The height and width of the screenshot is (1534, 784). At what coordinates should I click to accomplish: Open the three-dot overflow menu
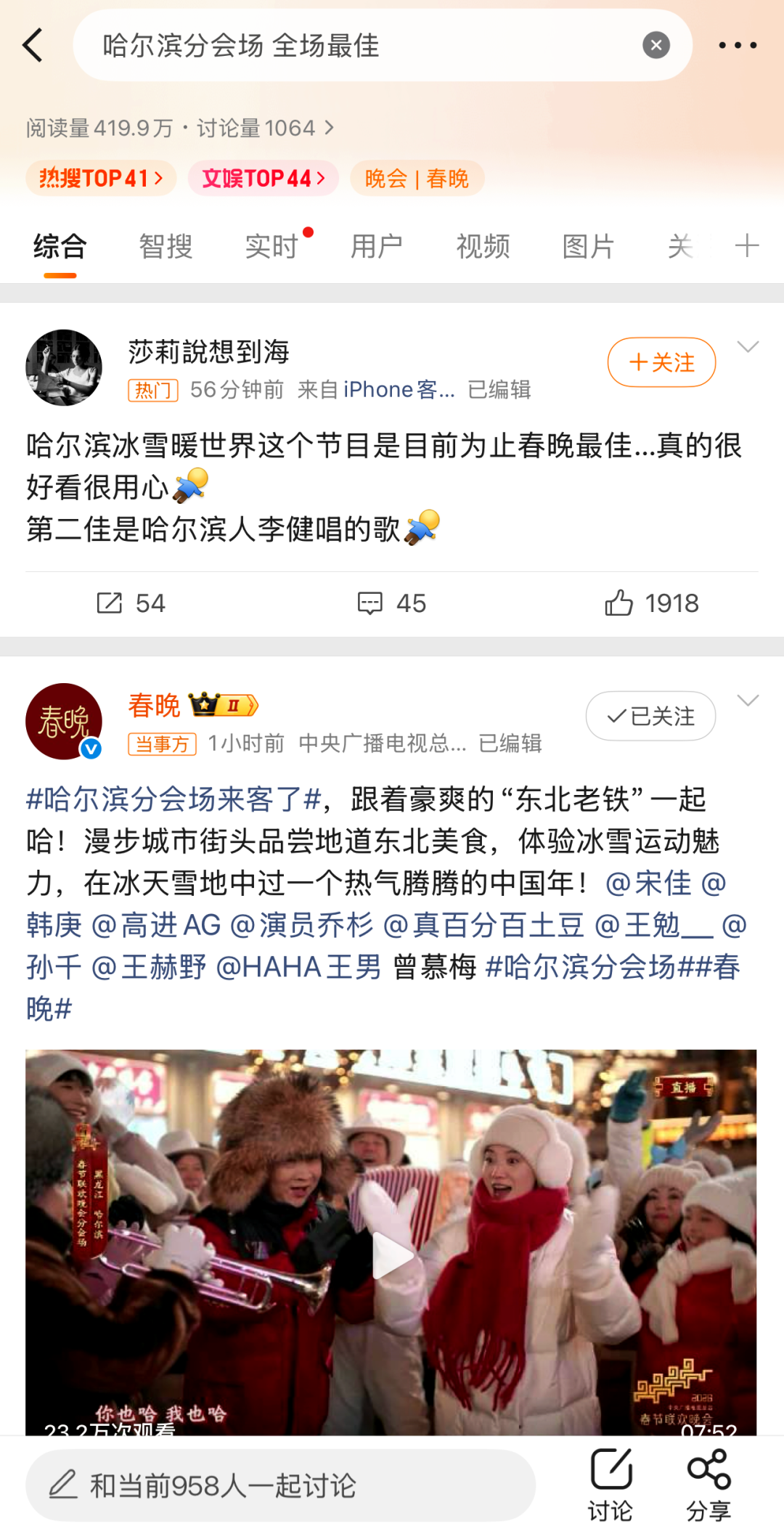pyautogui.click(x=737, y=45)
